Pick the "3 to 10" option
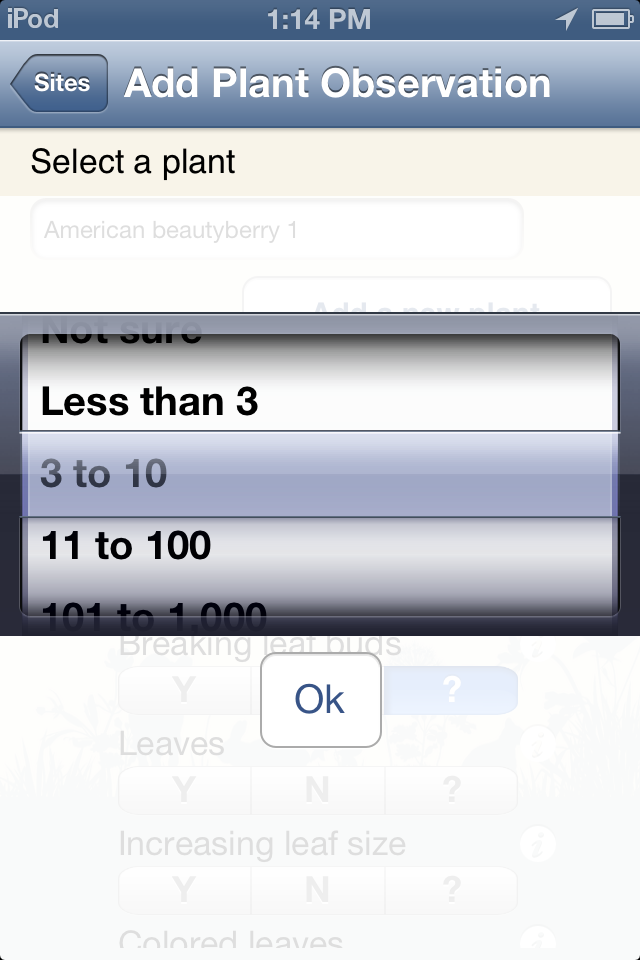 [x=104, y=474]
